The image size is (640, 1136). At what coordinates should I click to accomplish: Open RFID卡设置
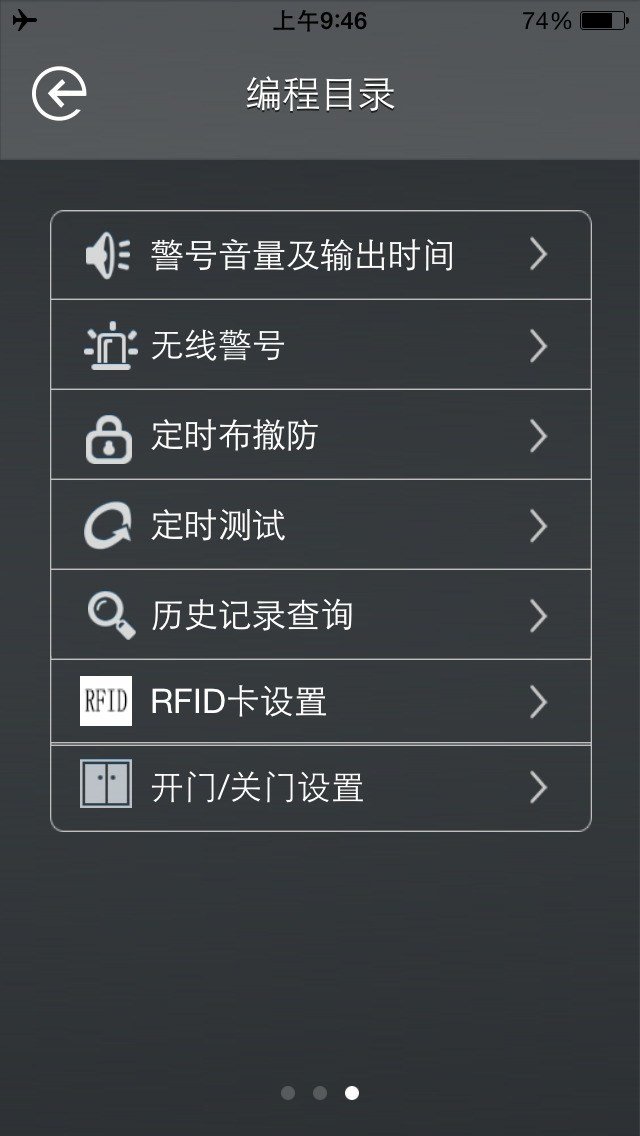pyautogui.click(x=320, y=702)
